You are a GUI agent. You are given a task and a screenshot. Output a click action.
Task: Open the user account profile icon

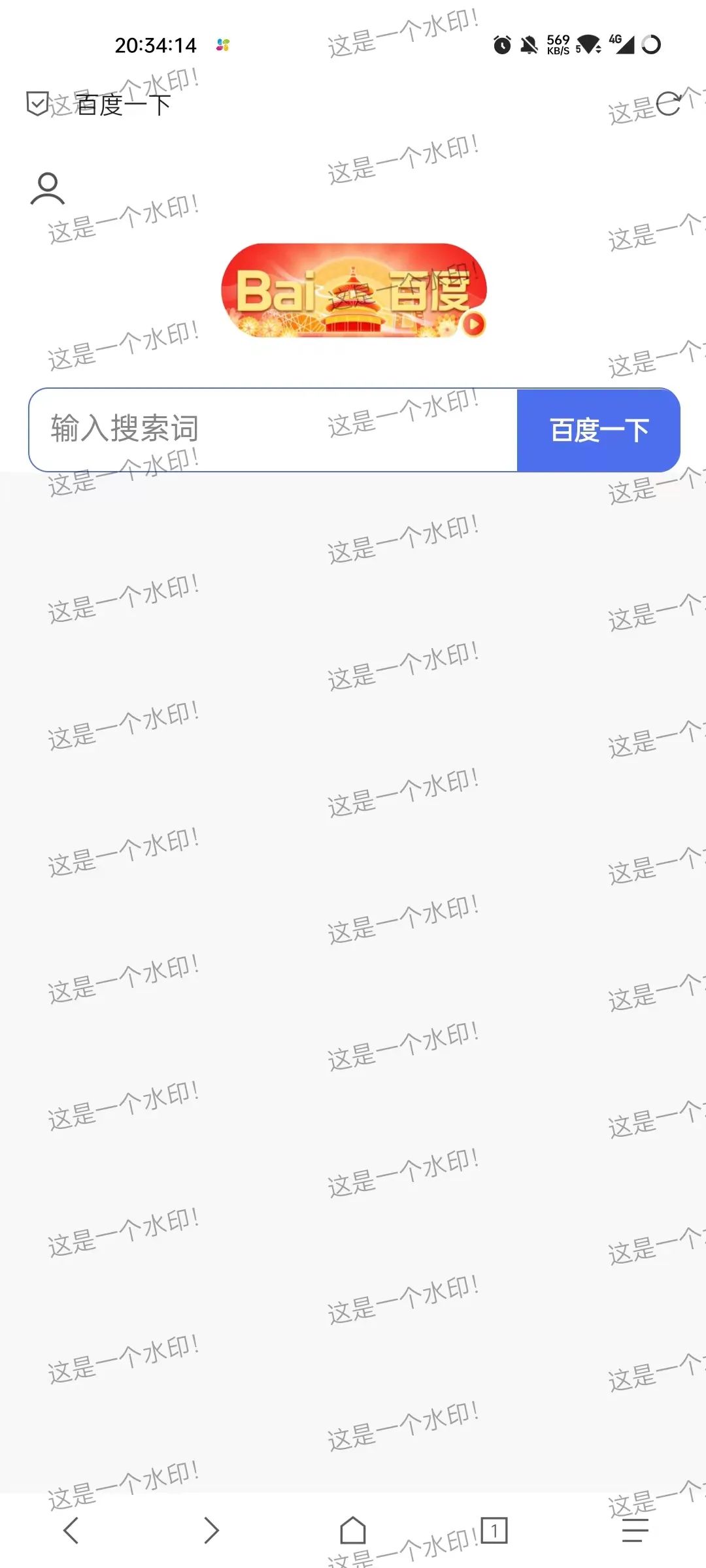pos(47,189)
